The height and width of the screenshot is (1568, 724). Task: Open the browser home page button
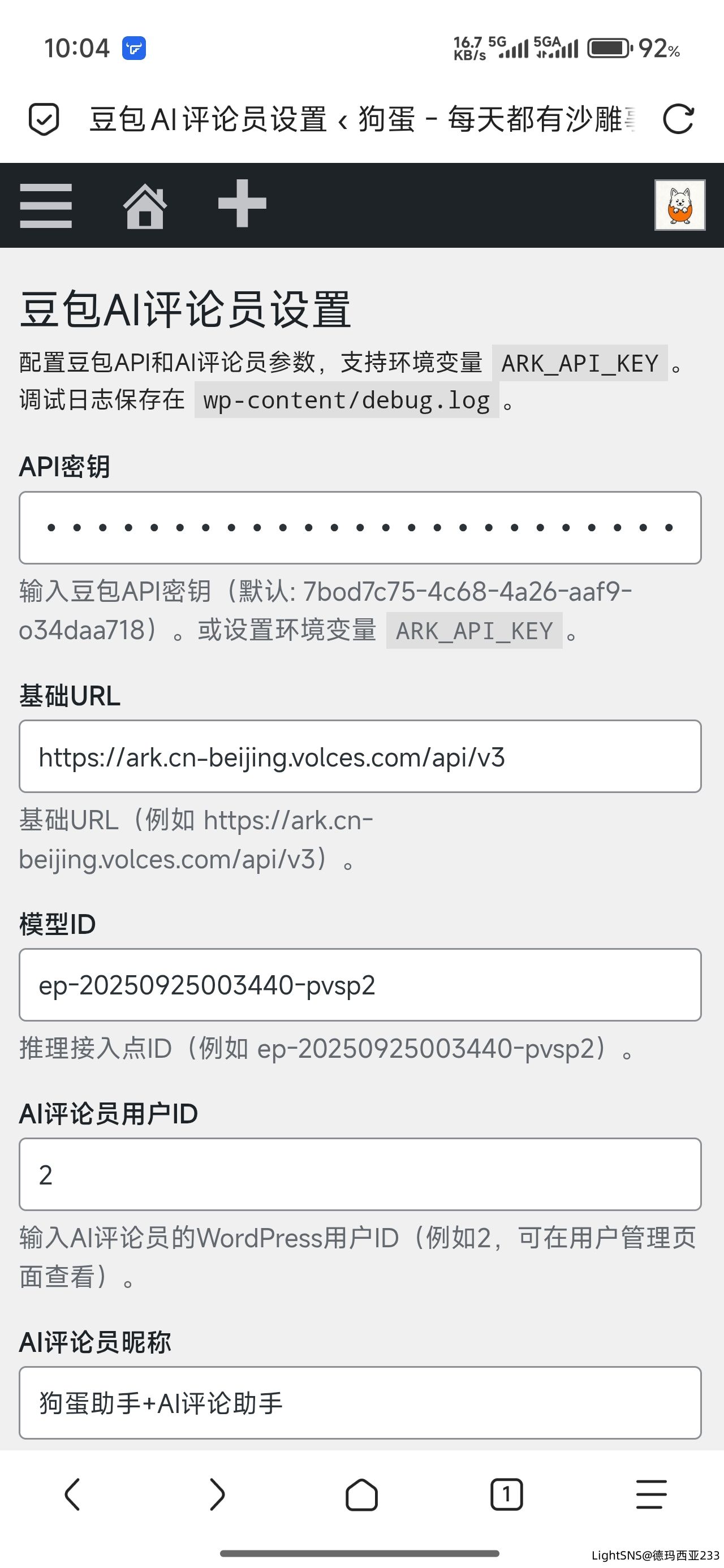click(x=361, y=1494)
